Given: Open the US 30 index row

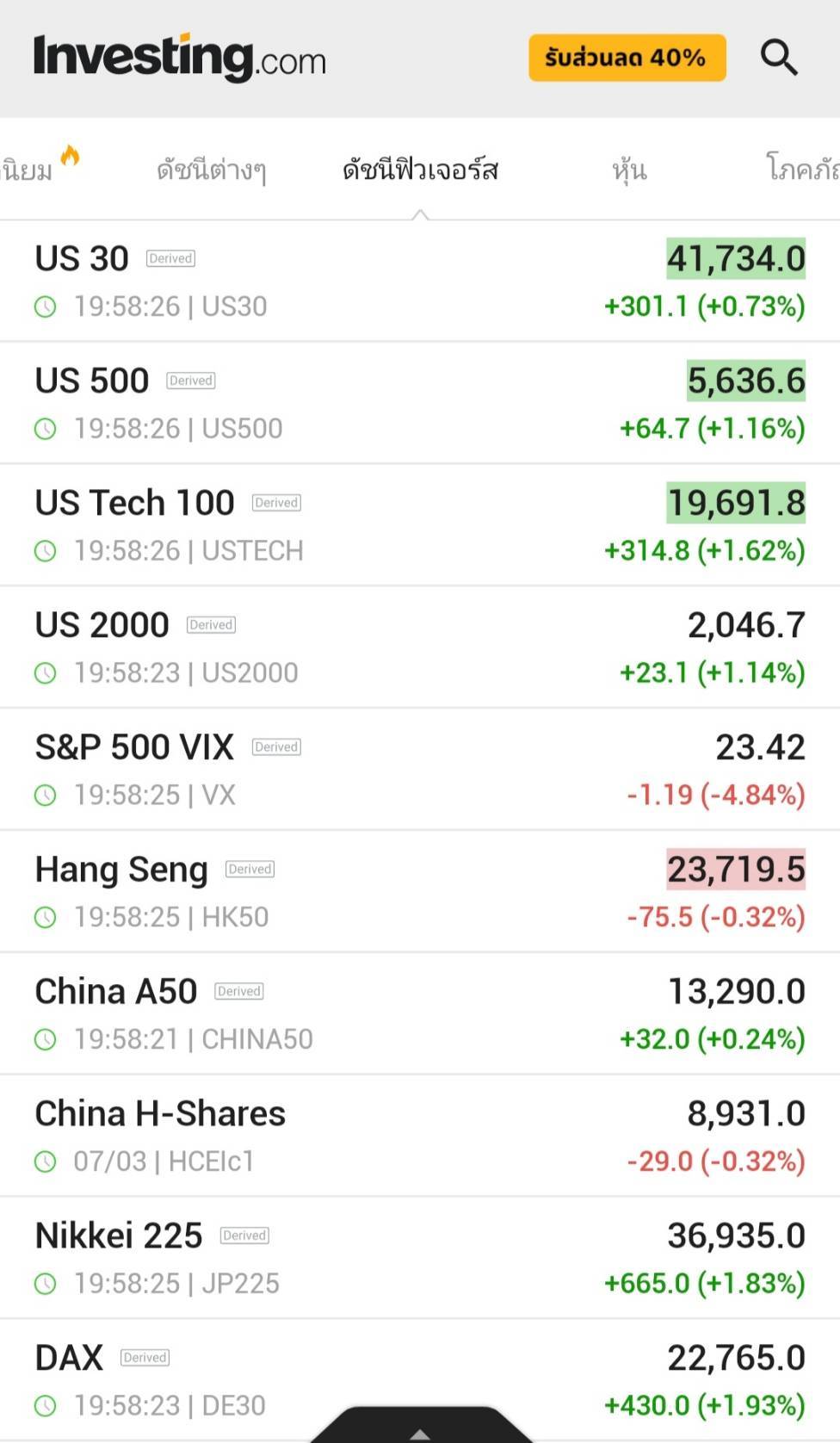Looking at the screenshot, I should pyautogui.click(x=420, y=281).
